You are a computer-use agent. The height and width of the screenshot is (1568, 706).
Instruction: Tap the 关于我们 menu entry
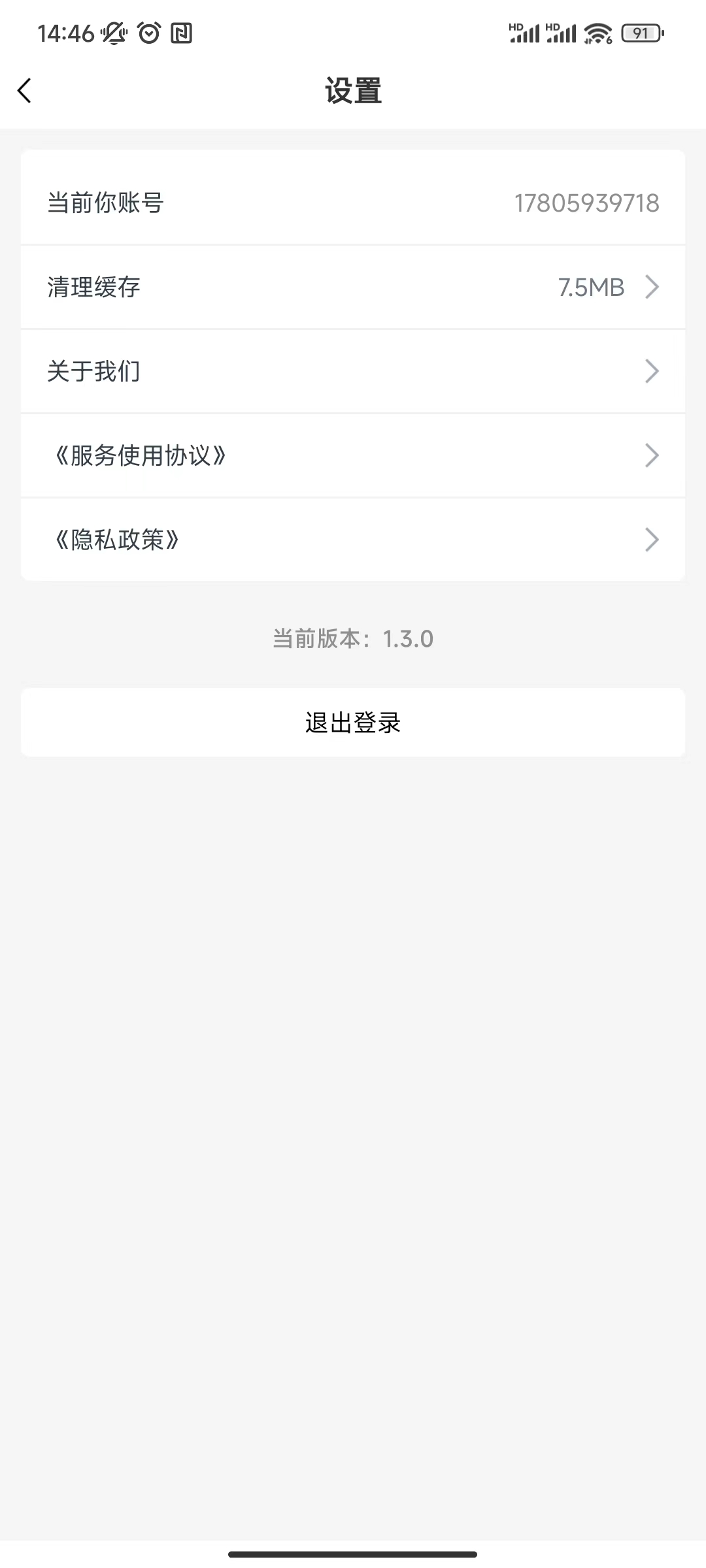(x=93, y=371)
